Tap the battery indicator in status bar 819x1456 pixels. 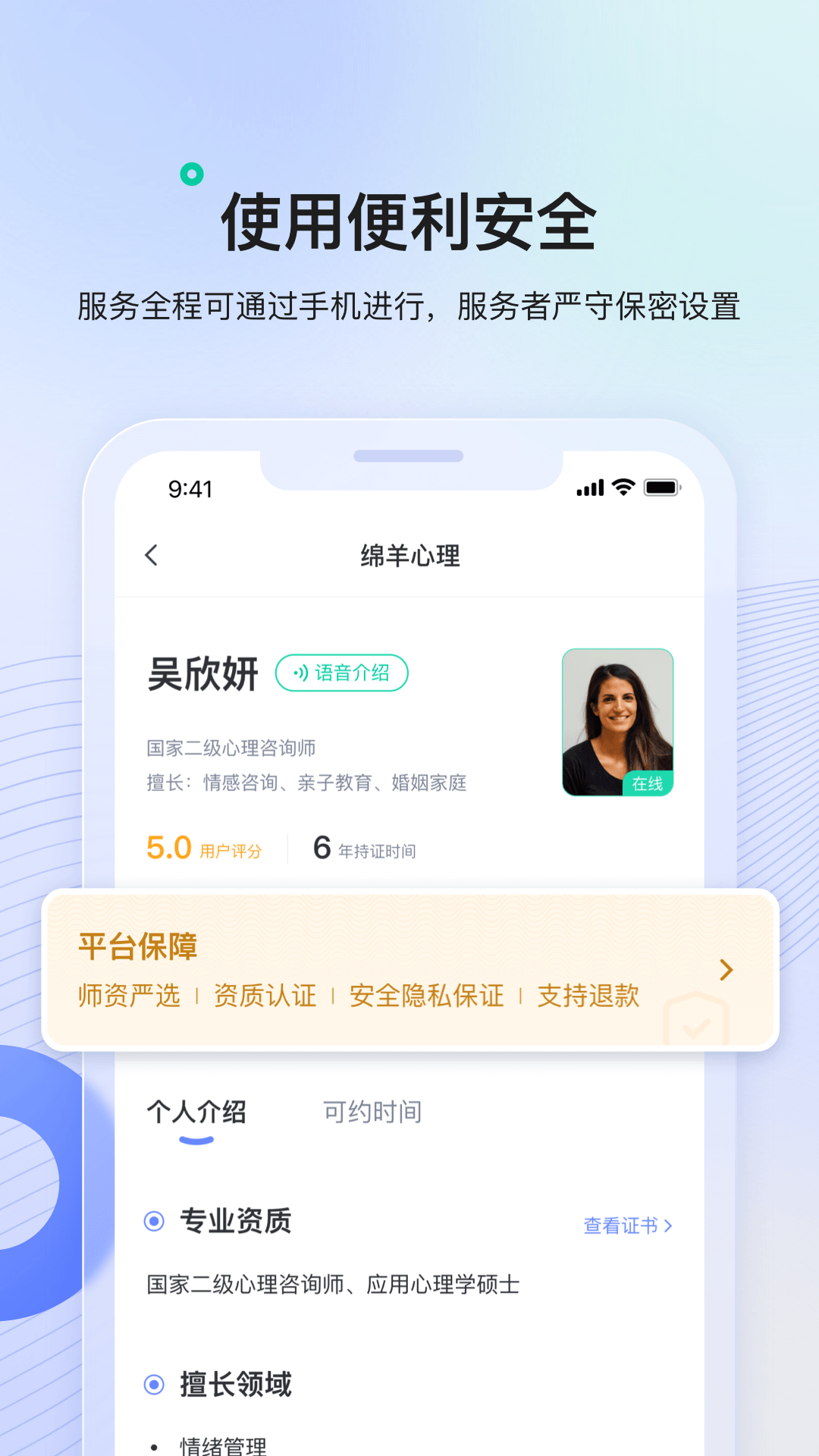[661, 488]
